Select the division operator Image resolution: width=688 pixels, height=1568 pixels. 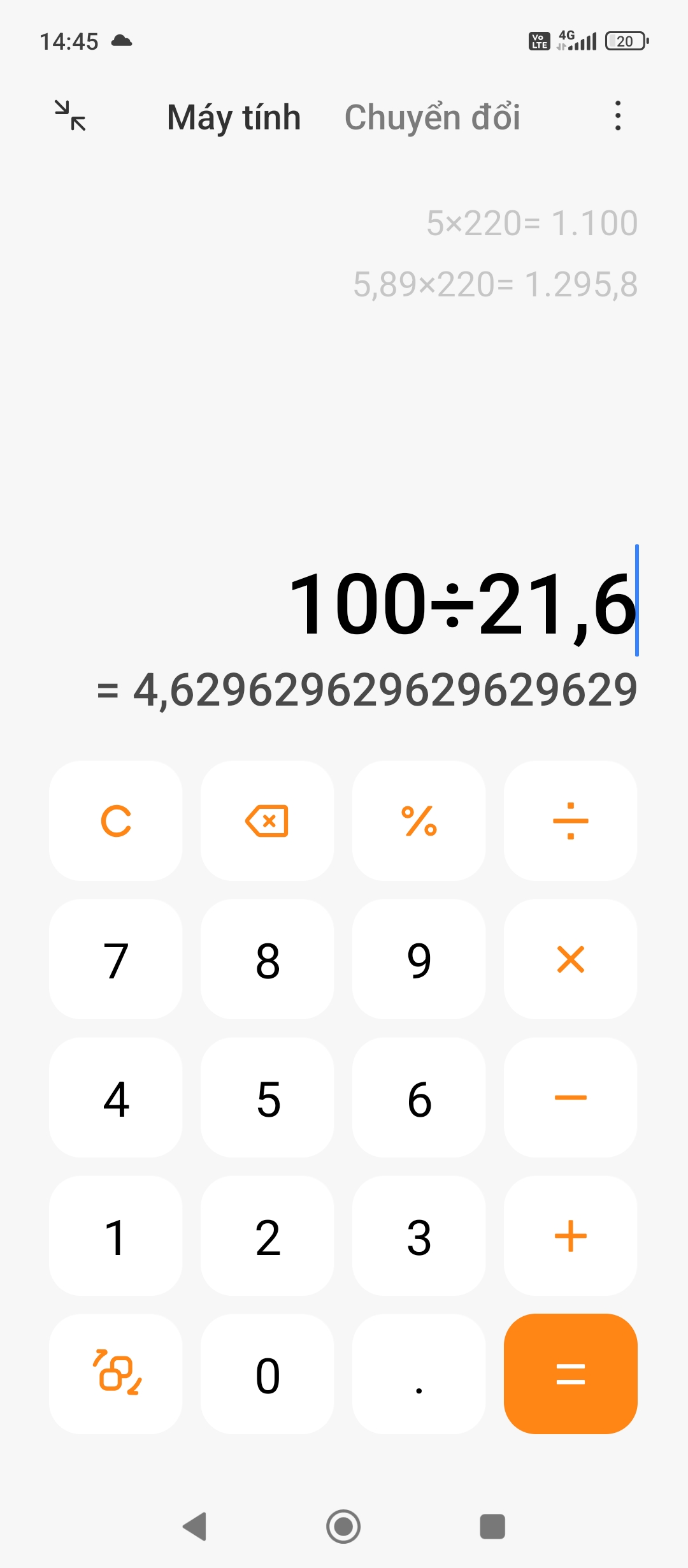pos(571,820)
